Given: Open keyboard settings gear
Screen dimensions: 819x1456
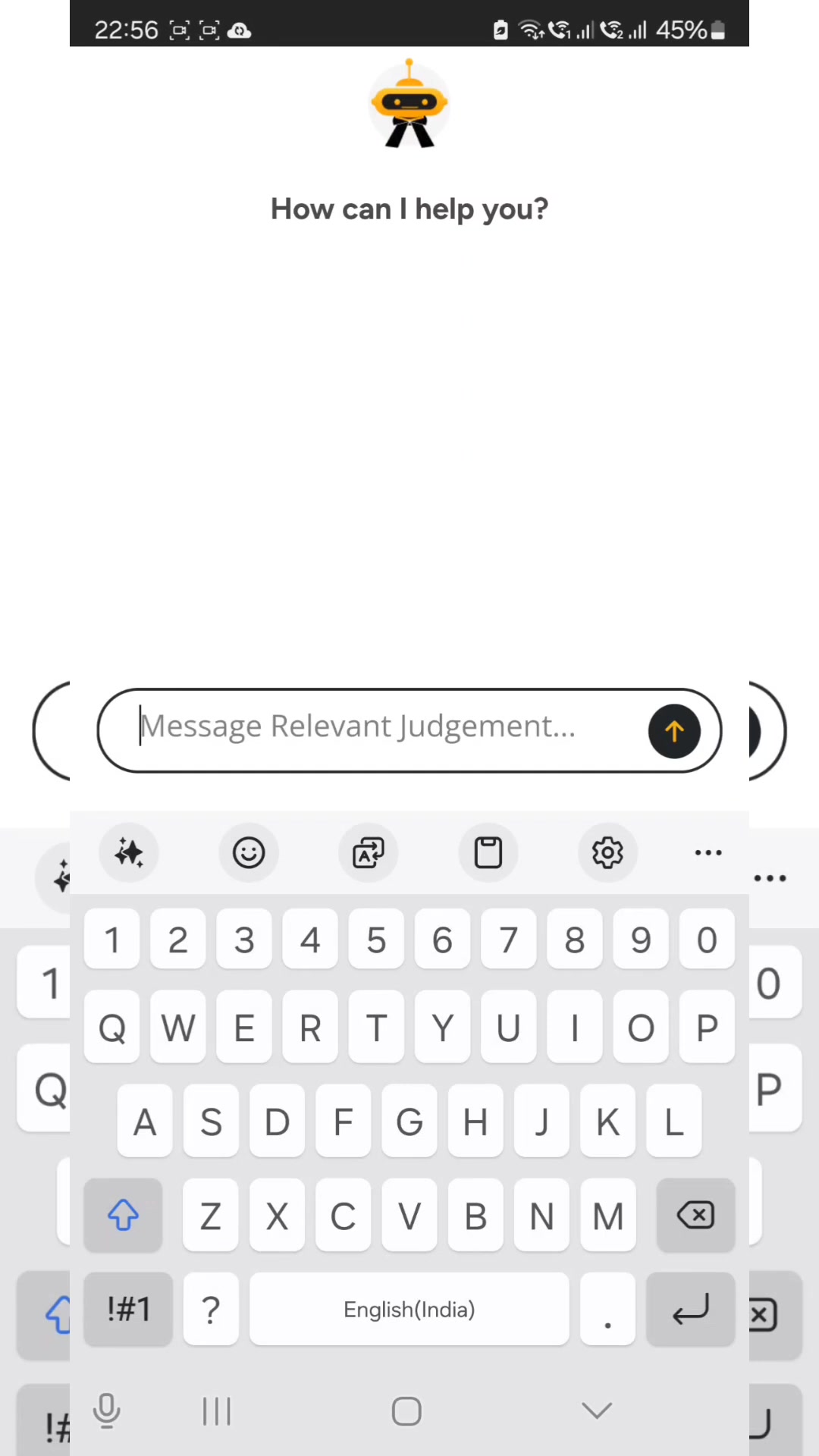Looking at the screenshot, I should 607,853.
